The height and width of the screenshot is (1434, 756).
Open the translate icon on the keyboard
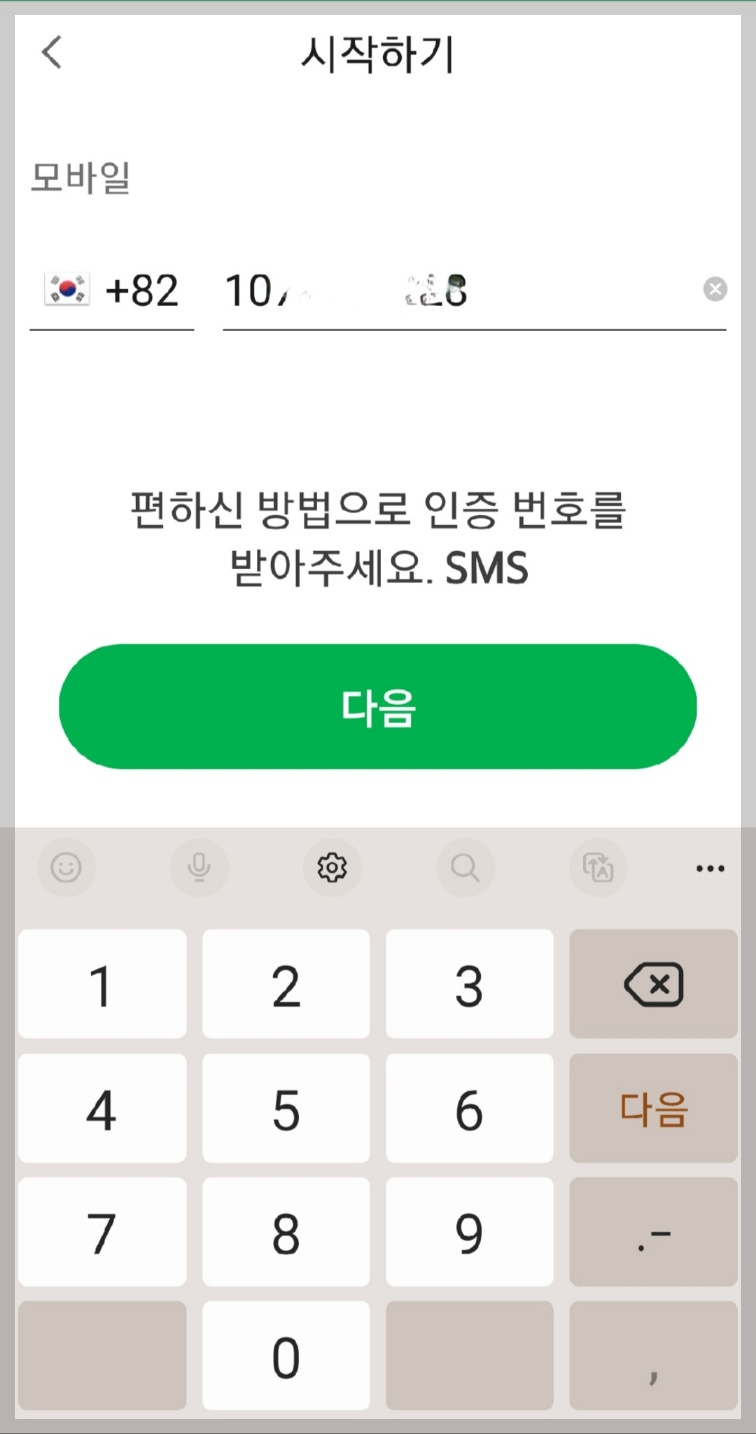coord(597,868)
